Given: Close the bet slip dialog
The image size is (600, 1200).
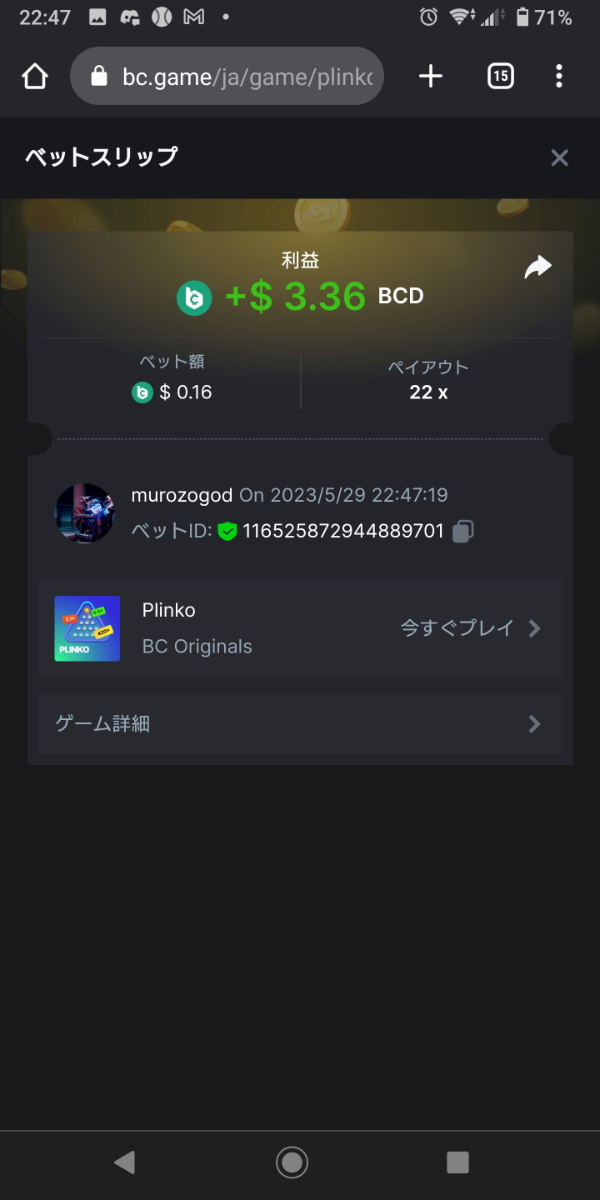Looking at the screenshot, I should pos(560,157).
